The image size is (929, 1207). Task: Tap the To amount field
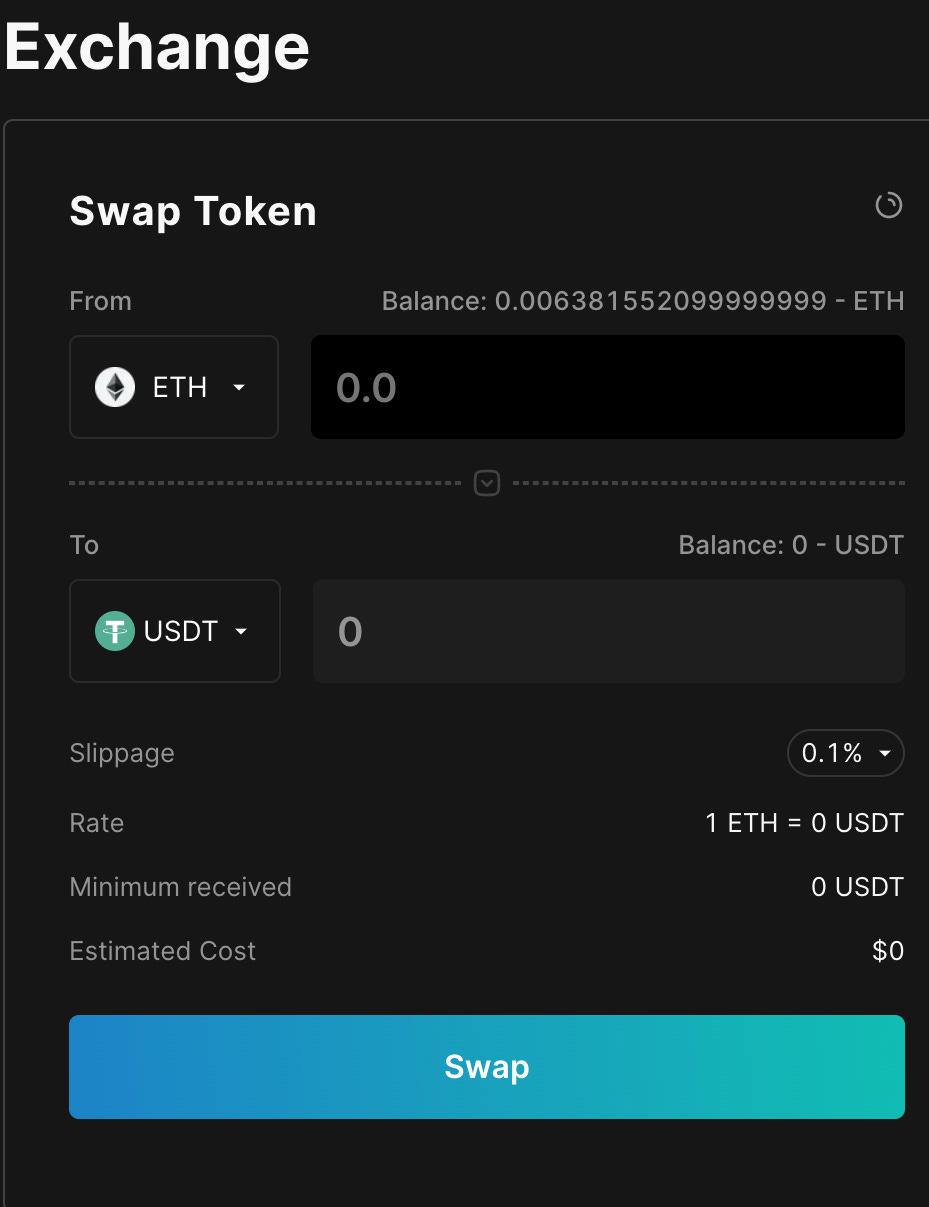tap(609, 631)
